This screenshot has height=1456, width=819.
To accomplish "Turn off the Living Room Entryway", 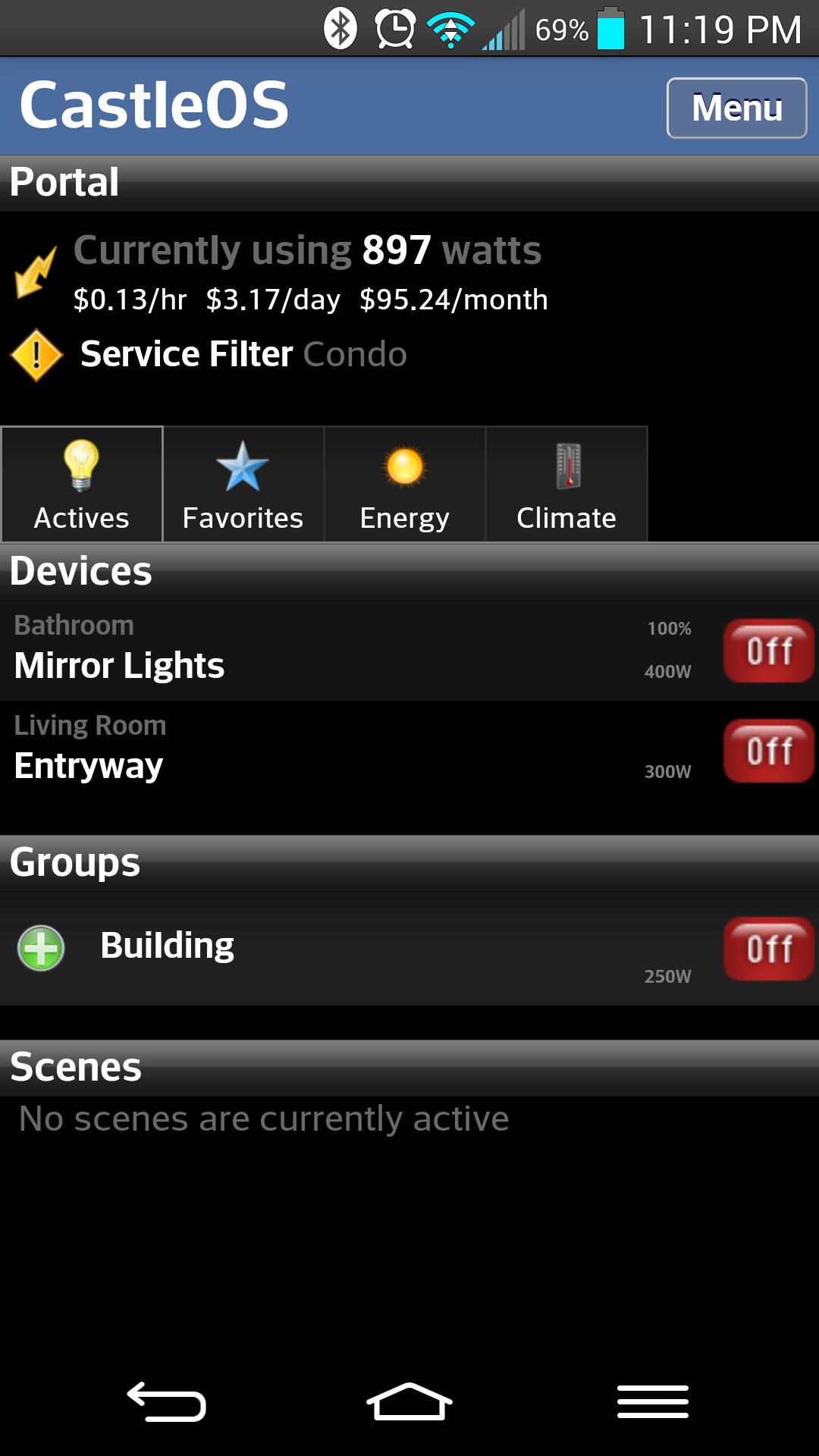I will (x=768, y=751).
